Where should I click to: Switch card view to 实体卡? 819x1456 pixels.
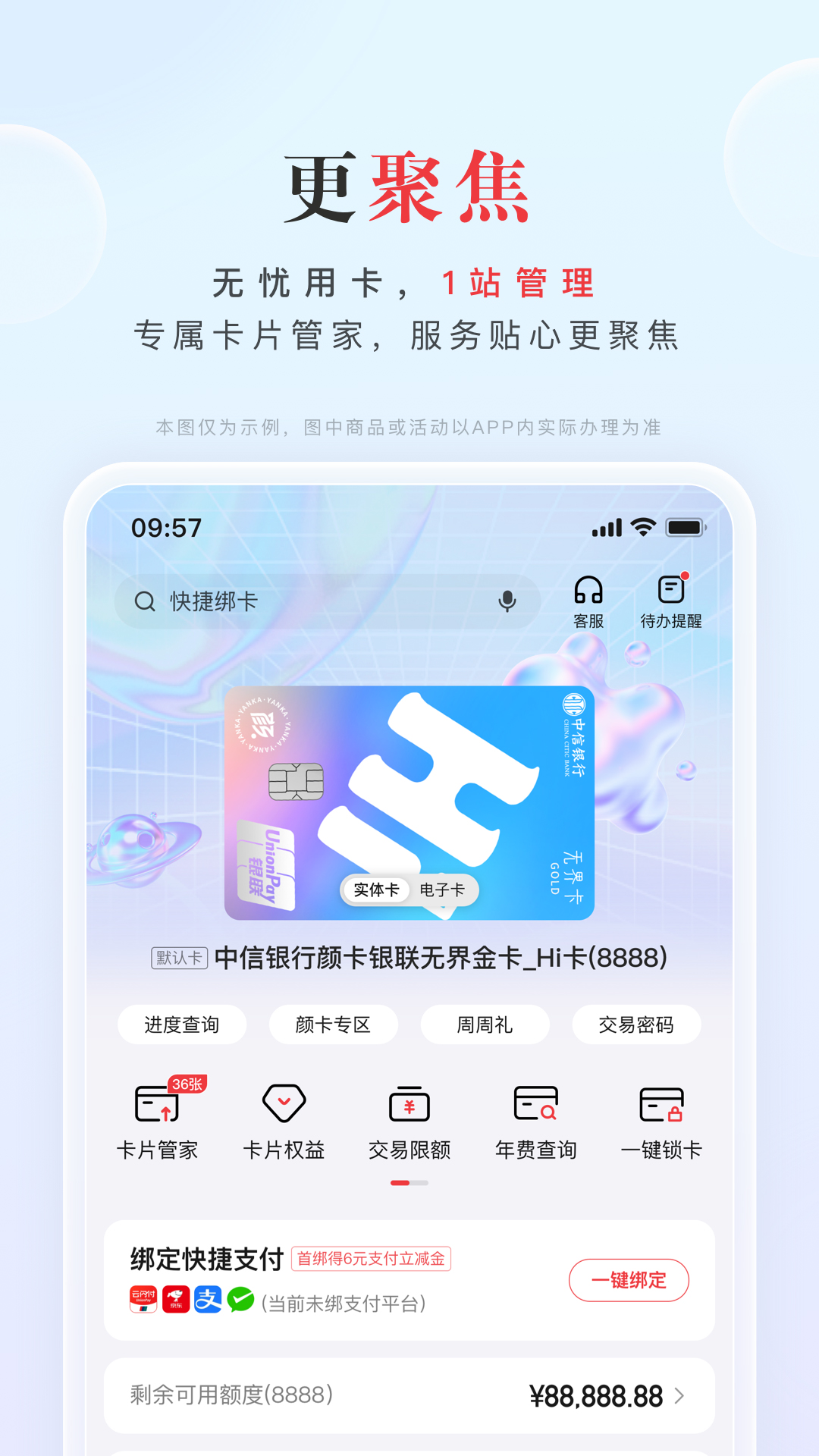click(377, 891)
